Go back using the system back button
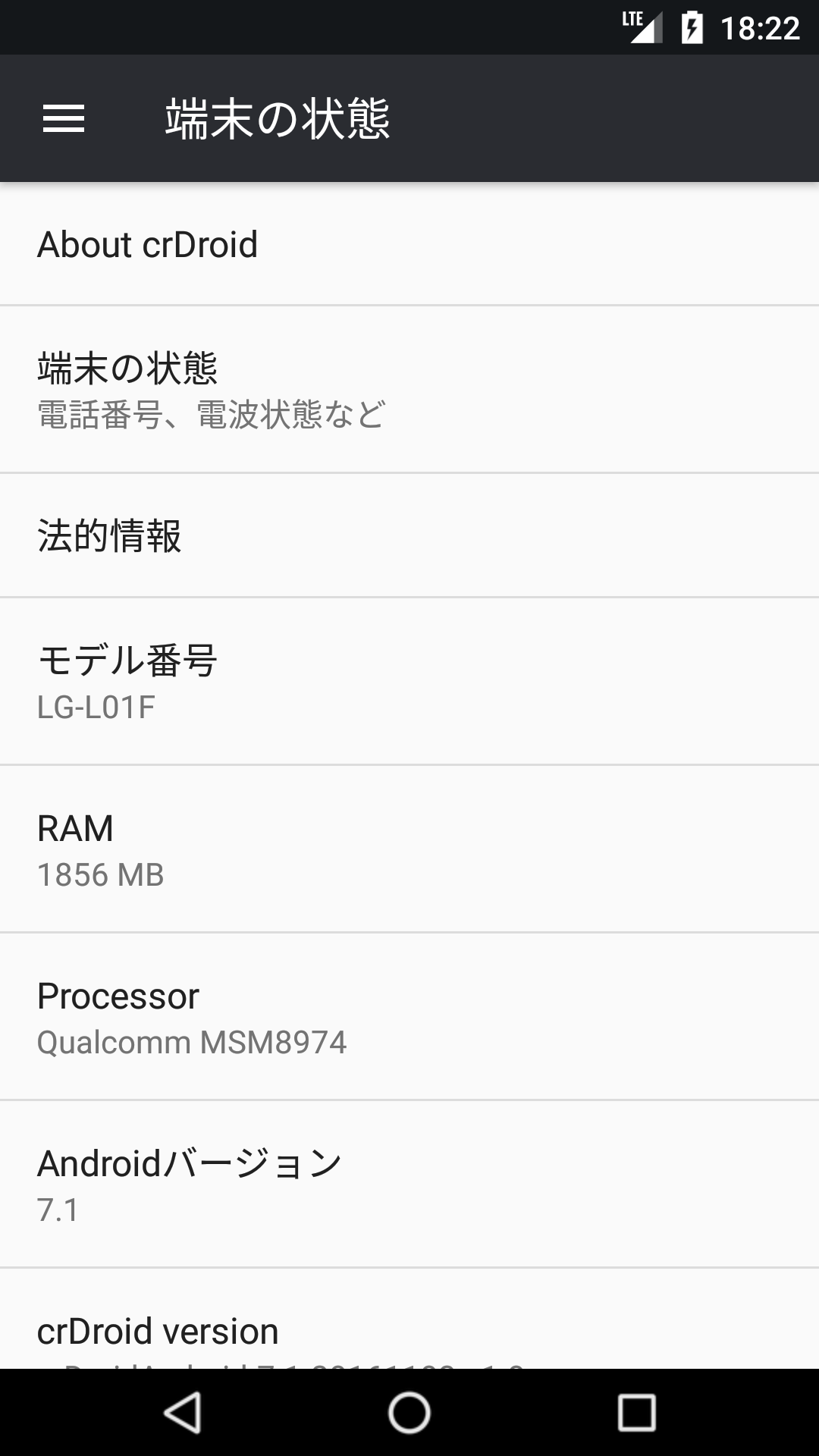Image resolution: width=819 pixels, height=1456 pixels. pos(183,1412)
